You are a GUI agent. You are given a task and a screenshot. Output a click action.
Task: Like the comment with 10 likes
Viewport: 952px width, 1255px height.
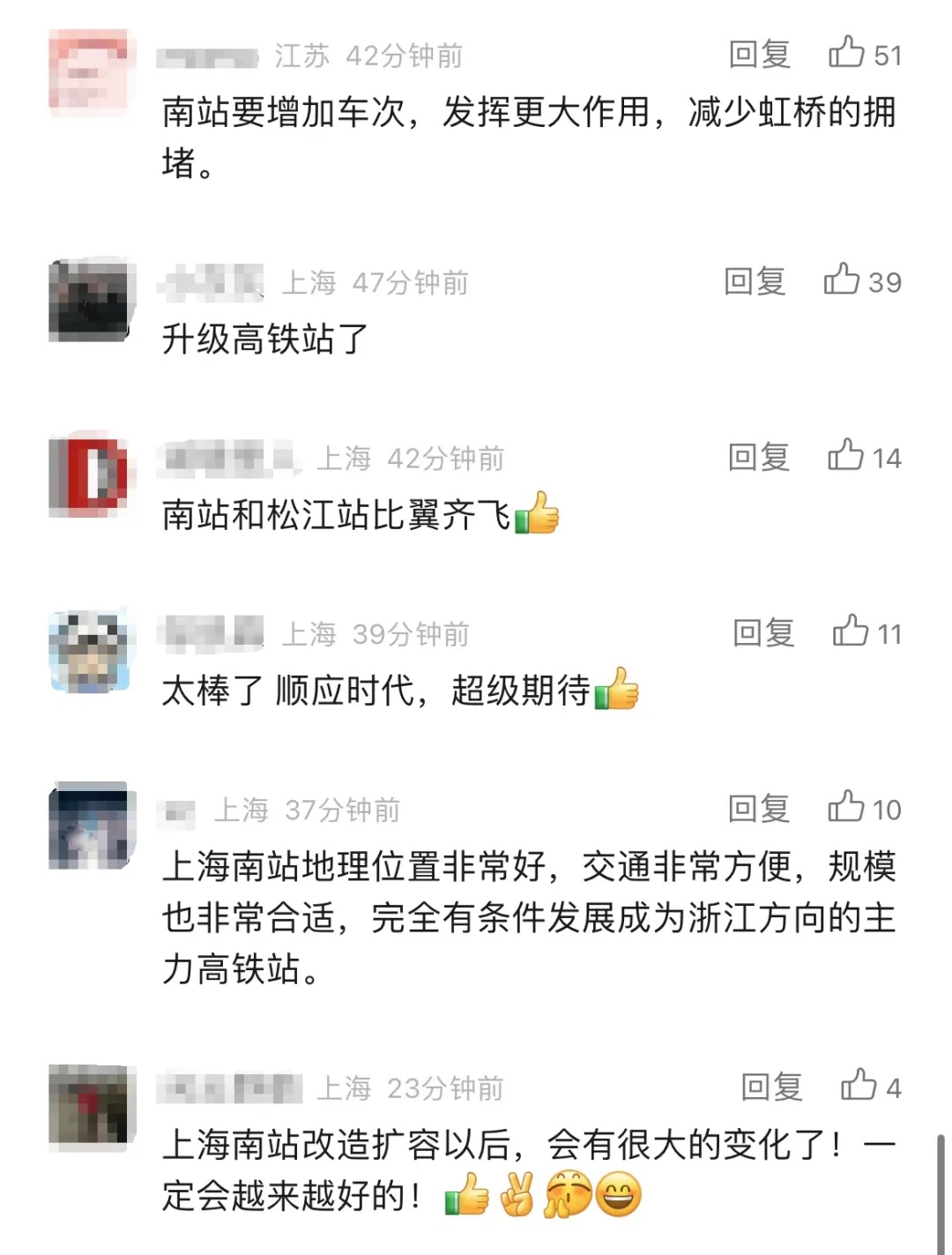tap(846, 807)
